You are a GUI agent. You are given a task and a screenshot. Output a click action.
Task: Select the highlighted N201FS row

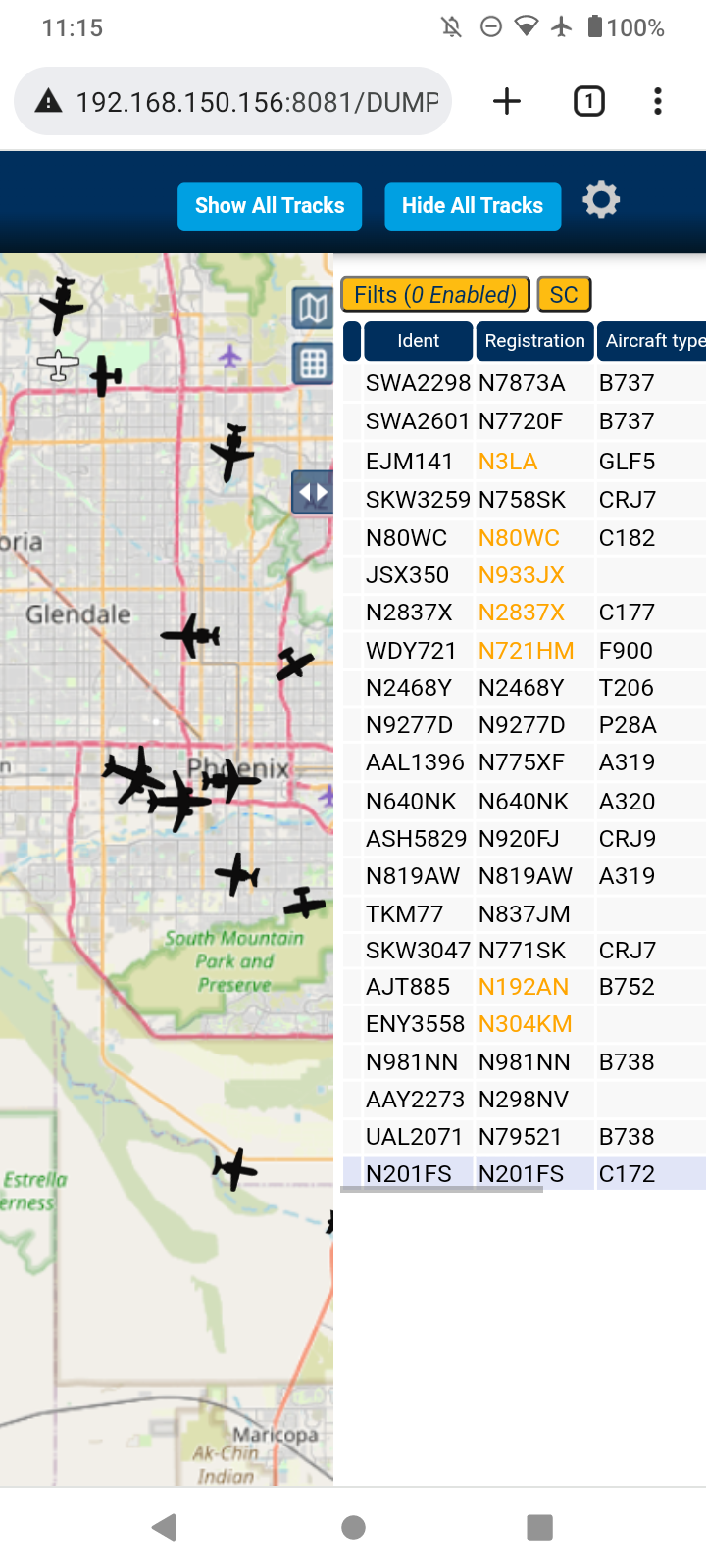click(x=524, y=1174)
